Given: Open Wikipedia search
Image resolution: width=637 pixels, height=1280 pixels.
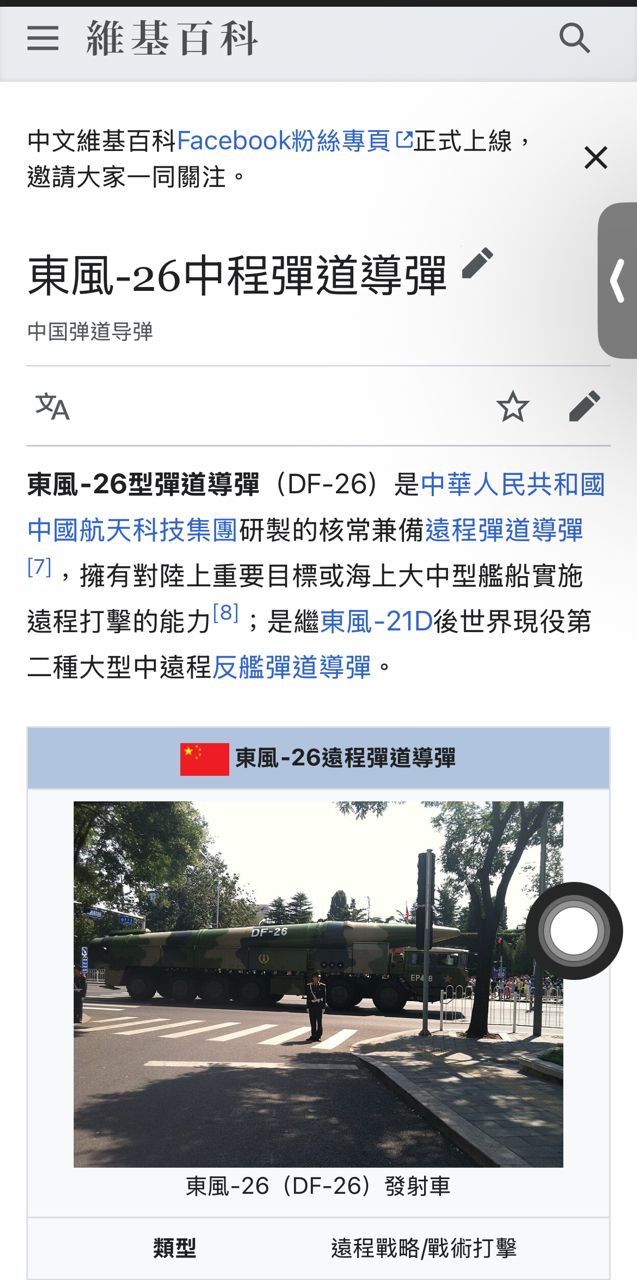Looking at the screenshot, I should (x=575, y=38).
